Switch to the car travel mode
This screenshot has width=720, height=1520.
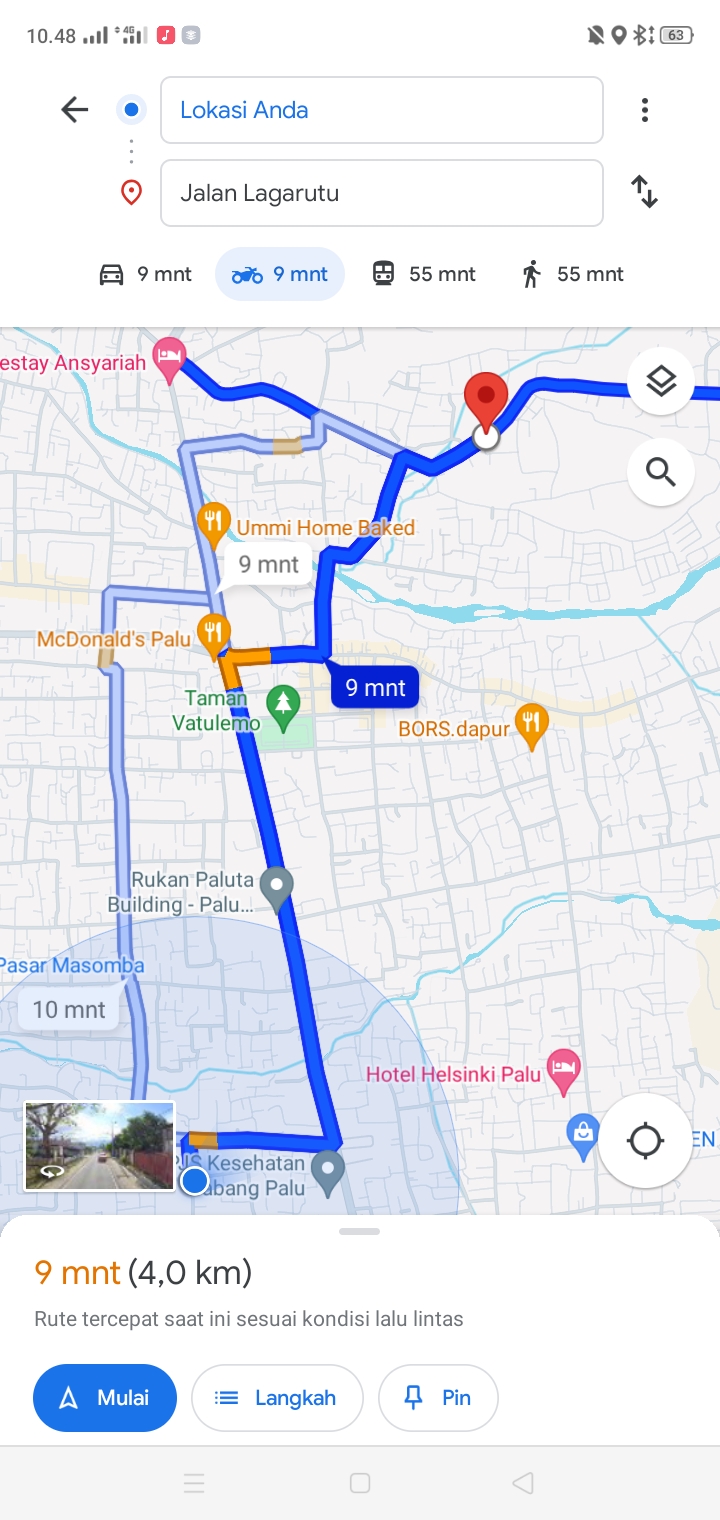point(145,274)
